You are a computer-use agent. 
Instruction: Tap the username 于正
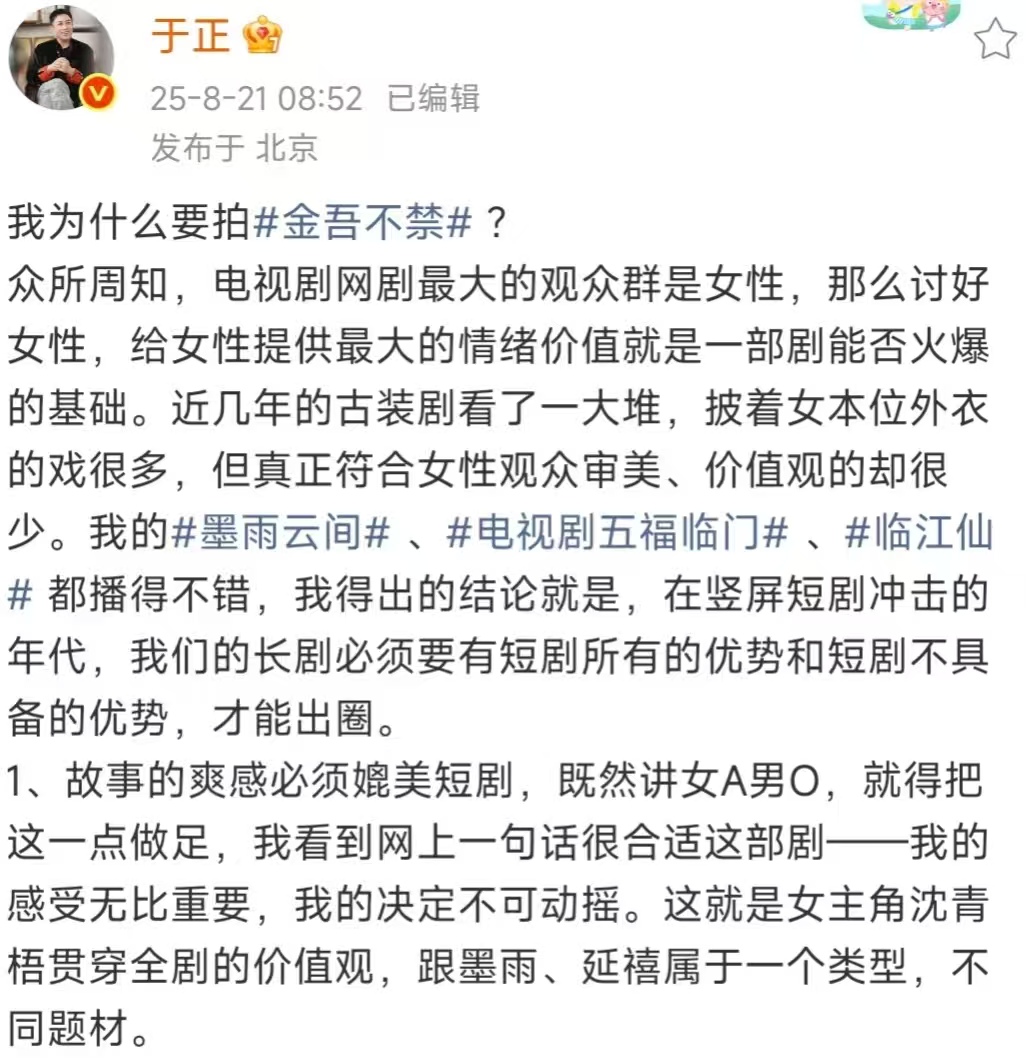pyautogui.click(x=191, y=36)
